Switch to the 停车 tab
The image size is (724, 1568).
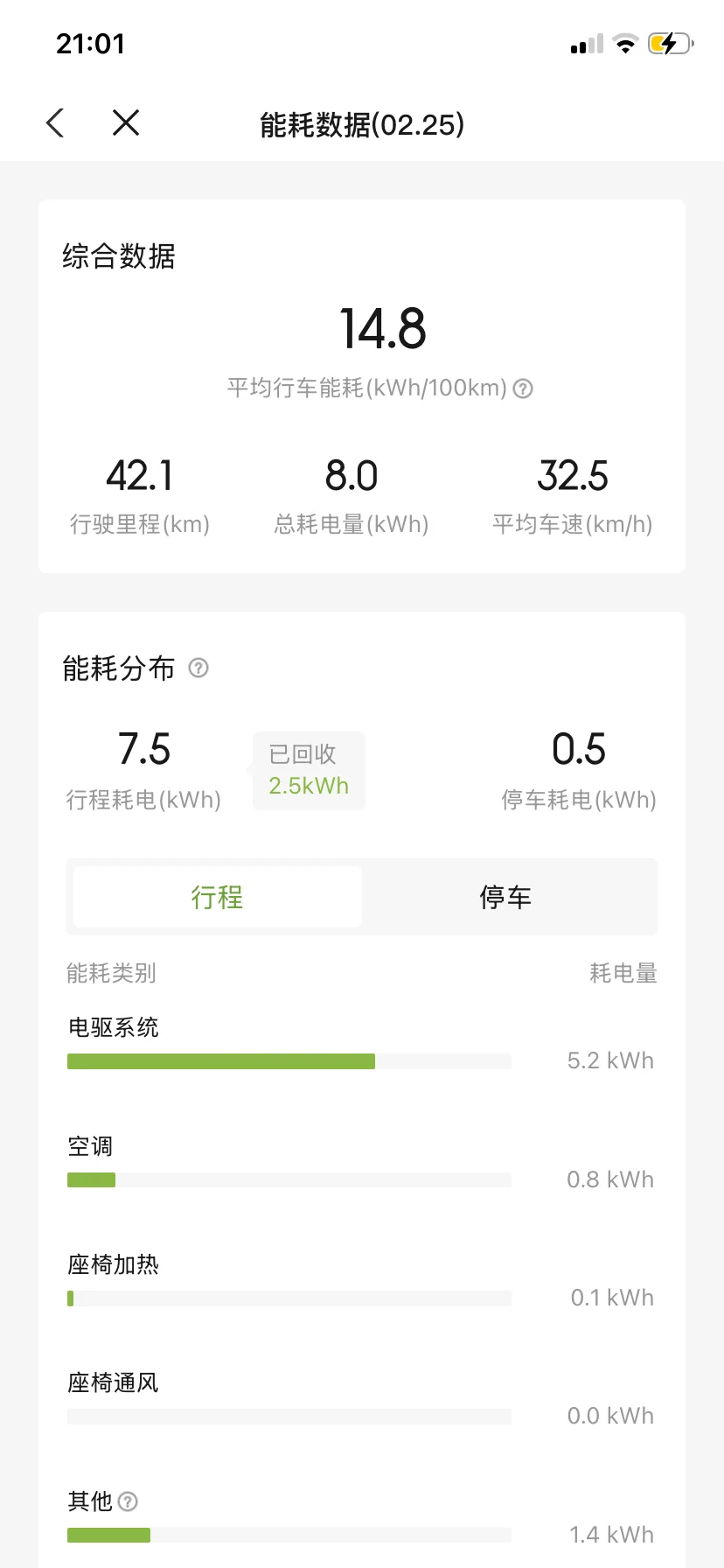click(505, 897)
